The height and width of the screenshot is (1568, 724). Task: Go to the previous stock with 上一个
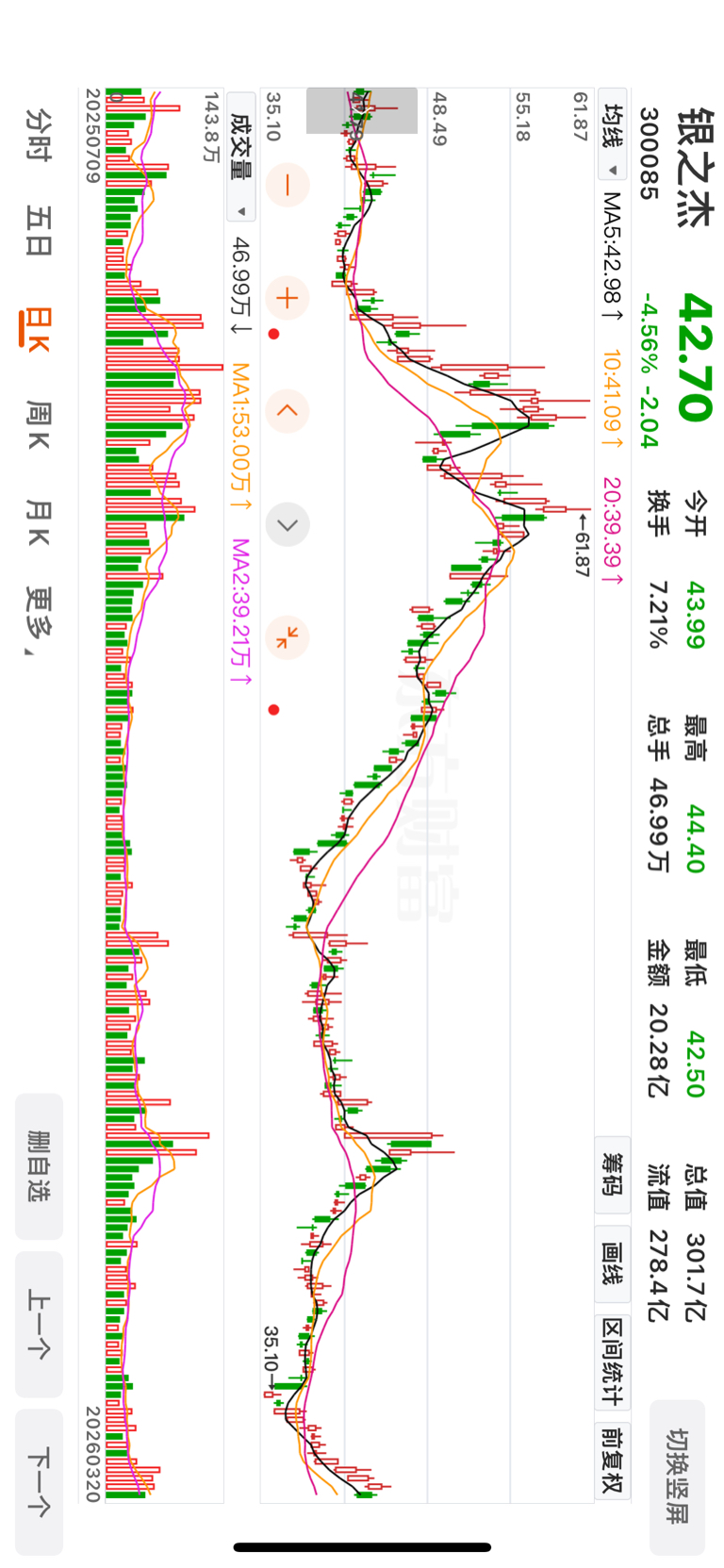point(39,1324)
